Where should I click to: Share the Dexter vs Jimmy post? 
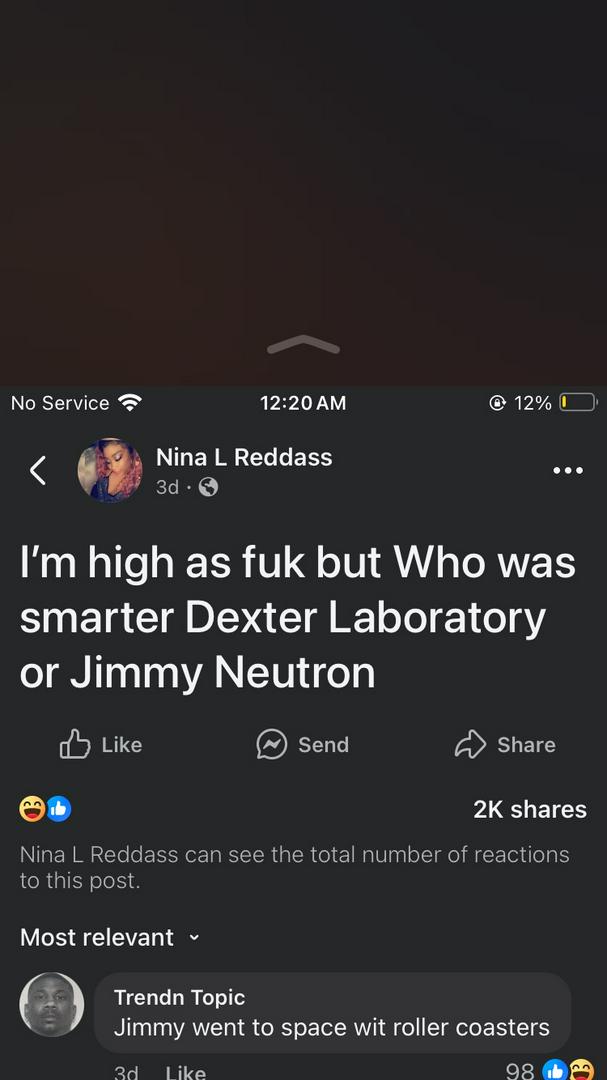click(x=505, y=745)
